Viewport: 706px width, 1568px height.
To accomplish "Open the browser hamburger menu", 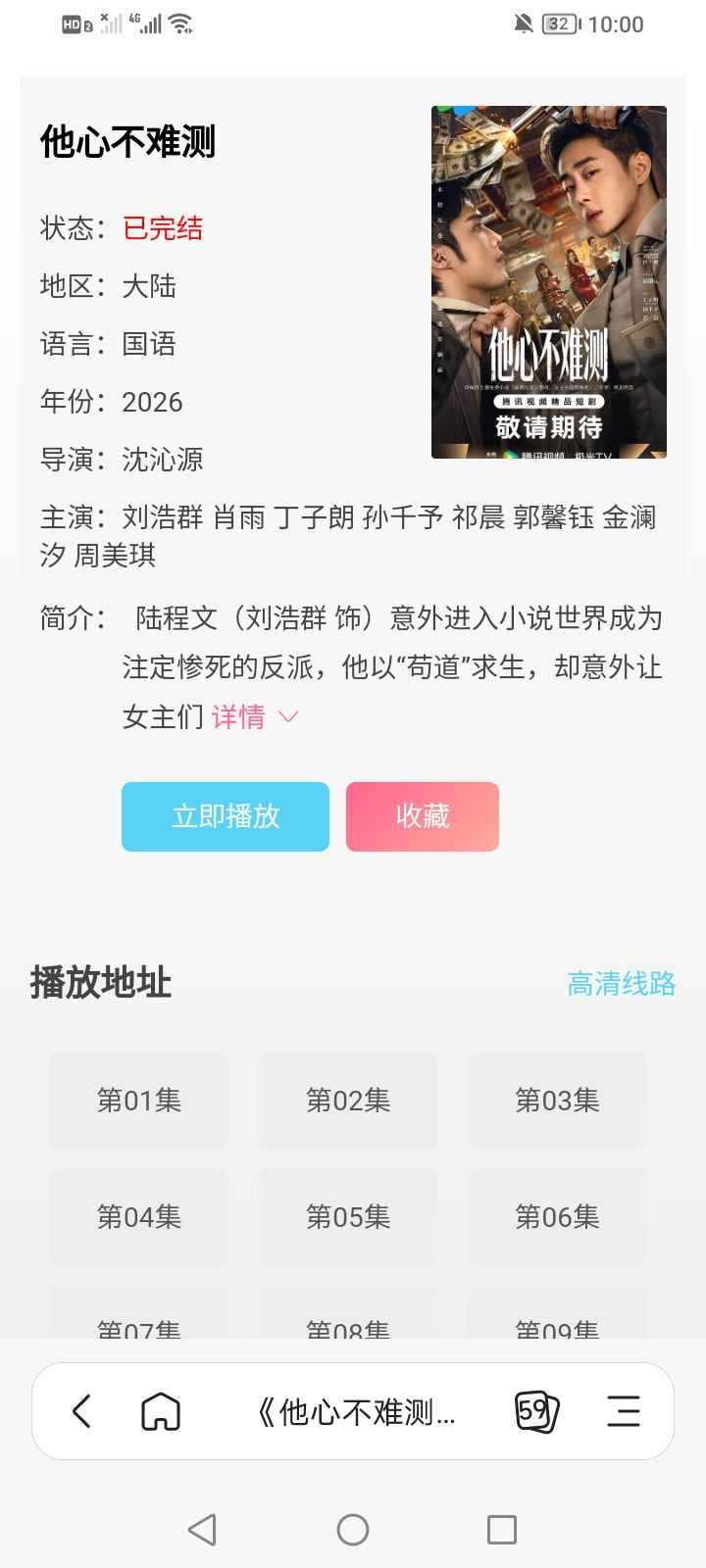I will [623, 1411].
